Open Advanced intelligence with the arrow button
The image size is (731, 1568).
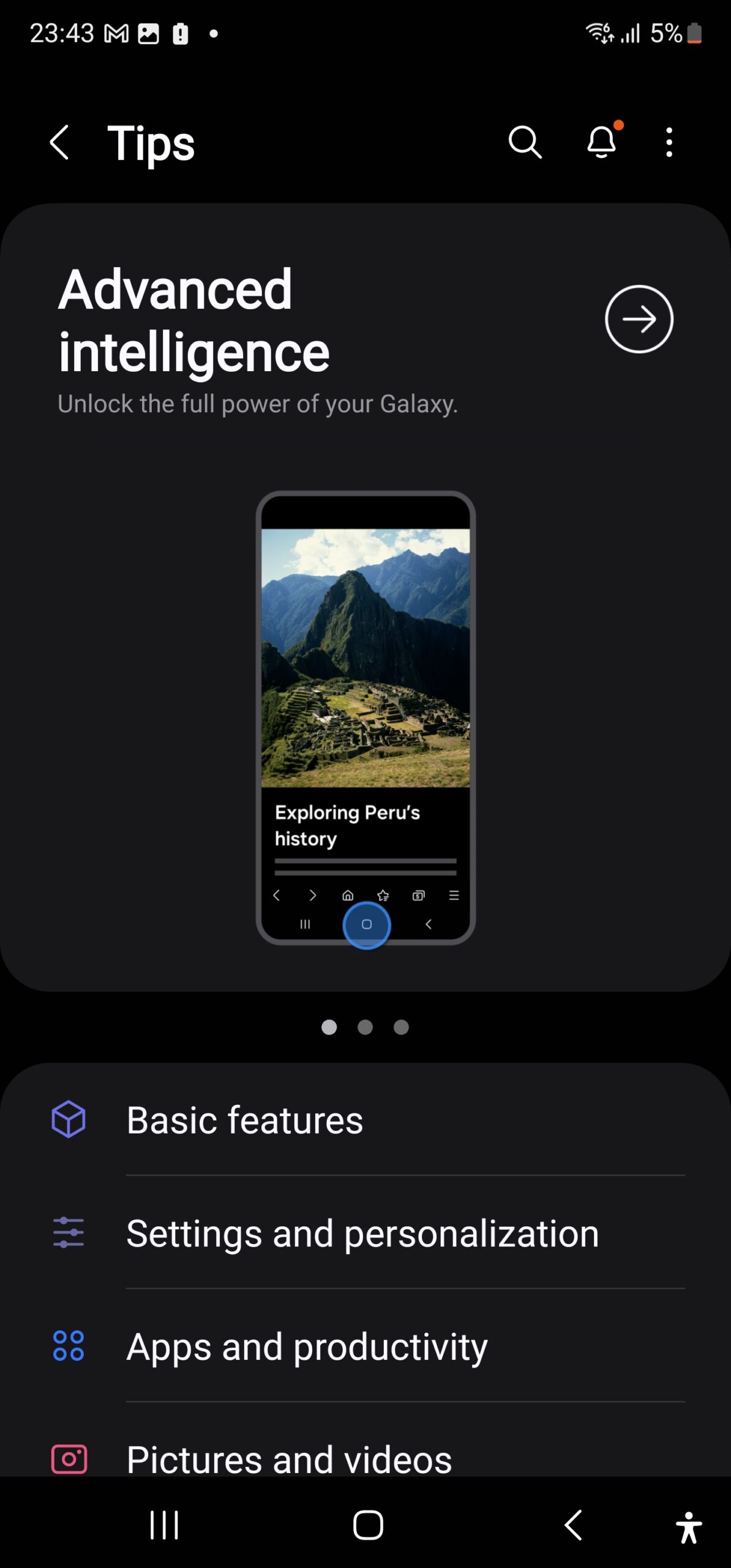[639, 319]
